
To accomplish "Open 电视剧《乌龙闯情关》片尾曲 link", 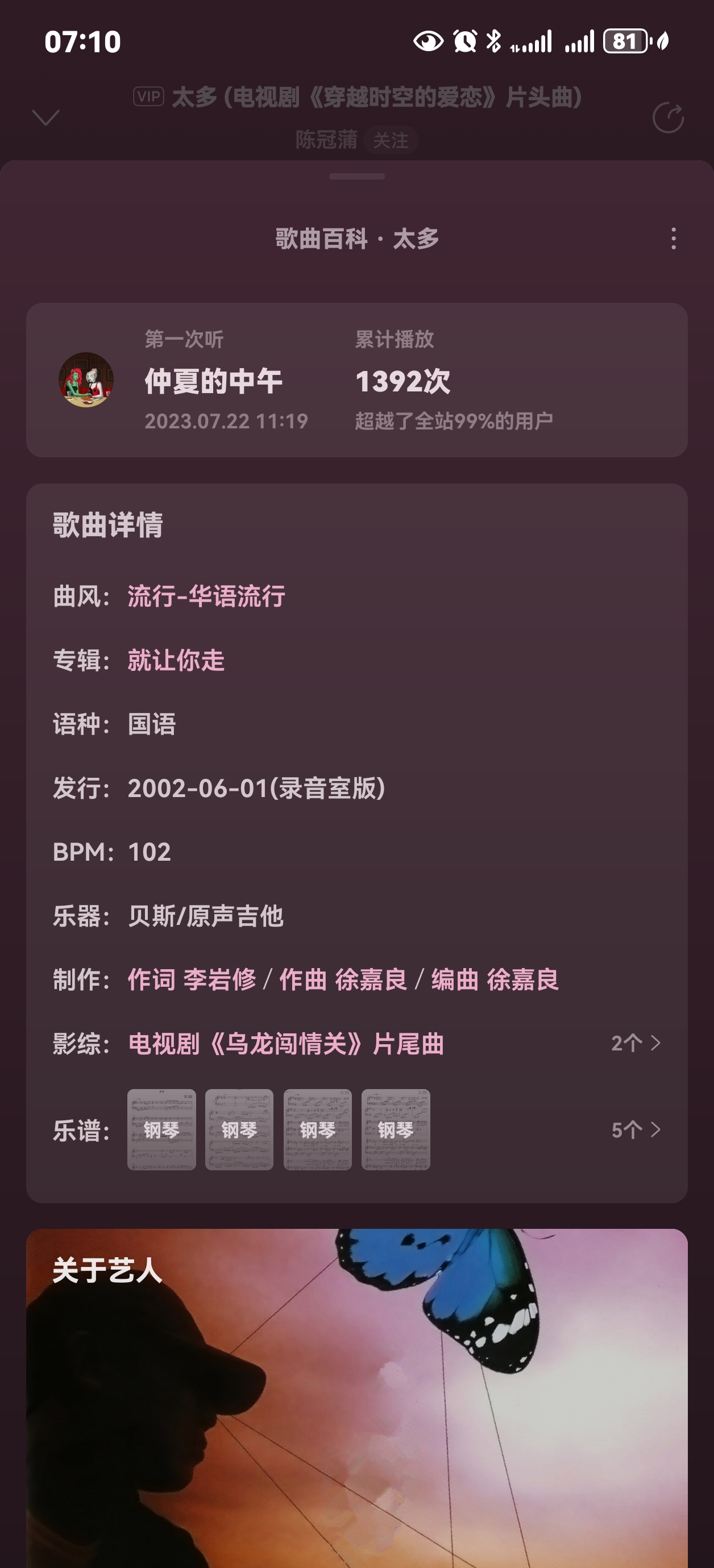I will click(x=286, y=1043).
